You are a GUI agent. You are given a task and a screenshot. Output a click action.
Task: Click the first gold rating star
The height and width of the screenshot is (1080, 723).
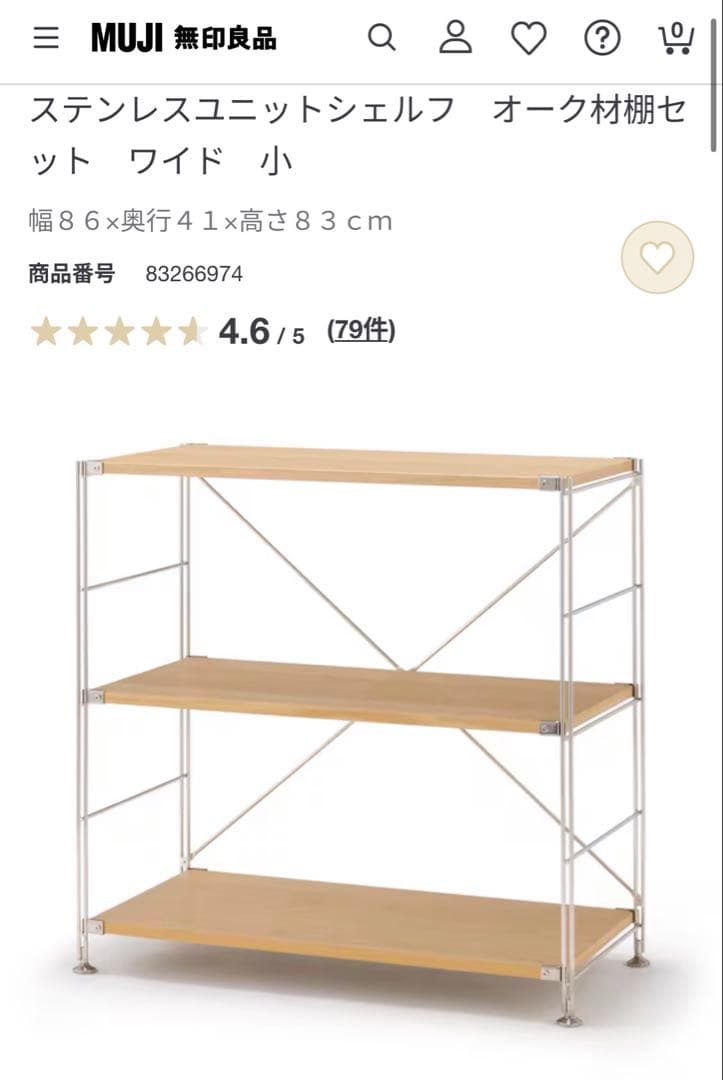point(46,330)
